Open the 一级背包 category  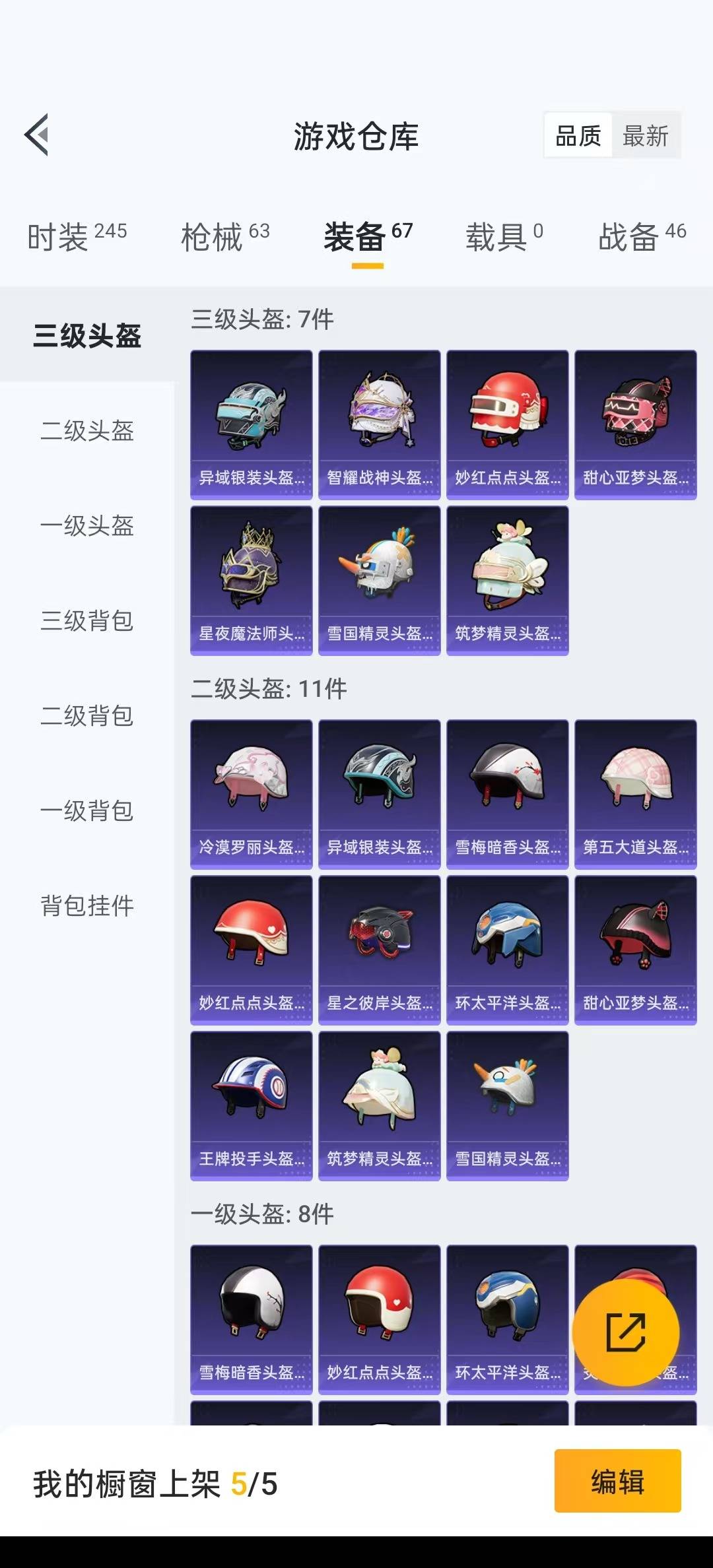tap(87, 811)
